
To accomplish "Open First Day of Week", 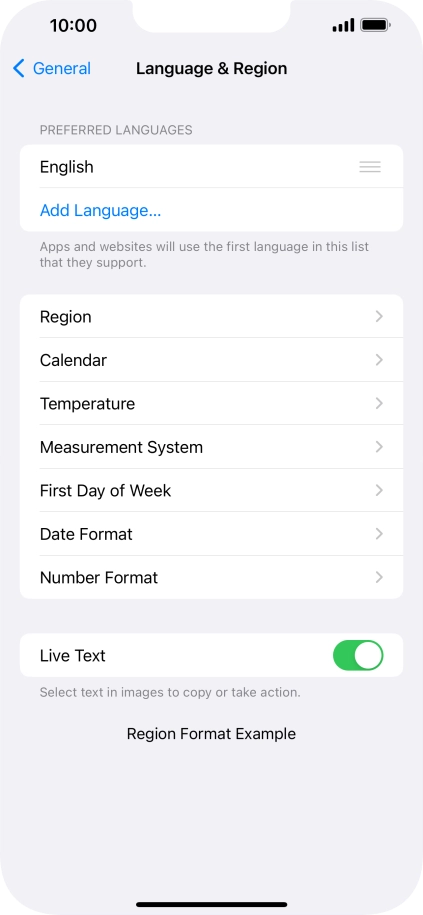I will point(211,490).
